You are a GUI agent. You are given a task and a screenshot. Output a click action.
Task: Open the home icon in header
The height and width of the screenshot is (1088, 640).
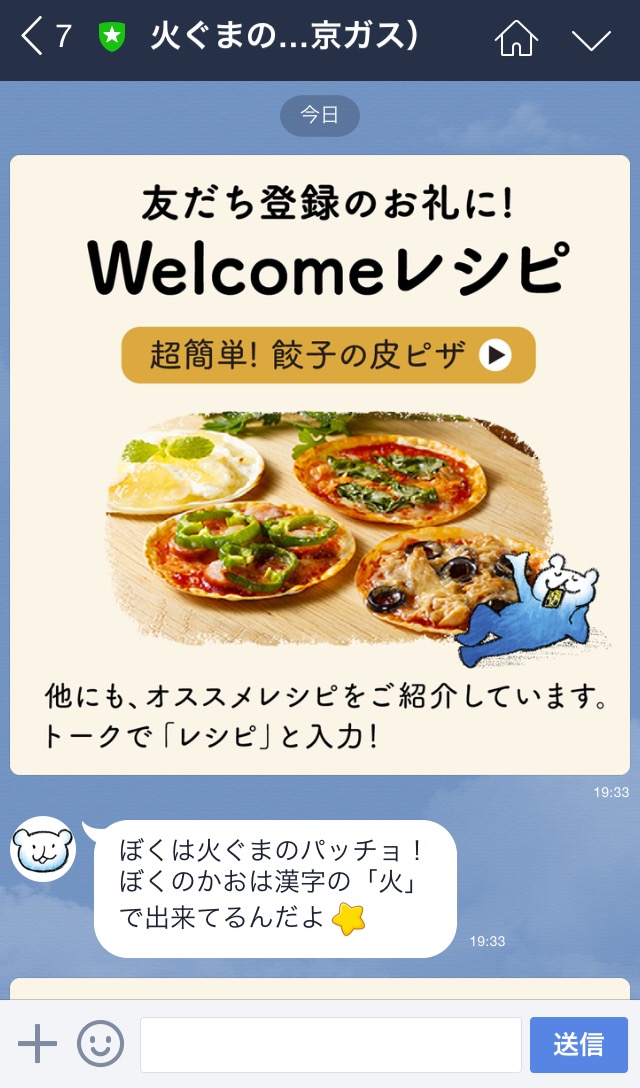tap(516, 38)
